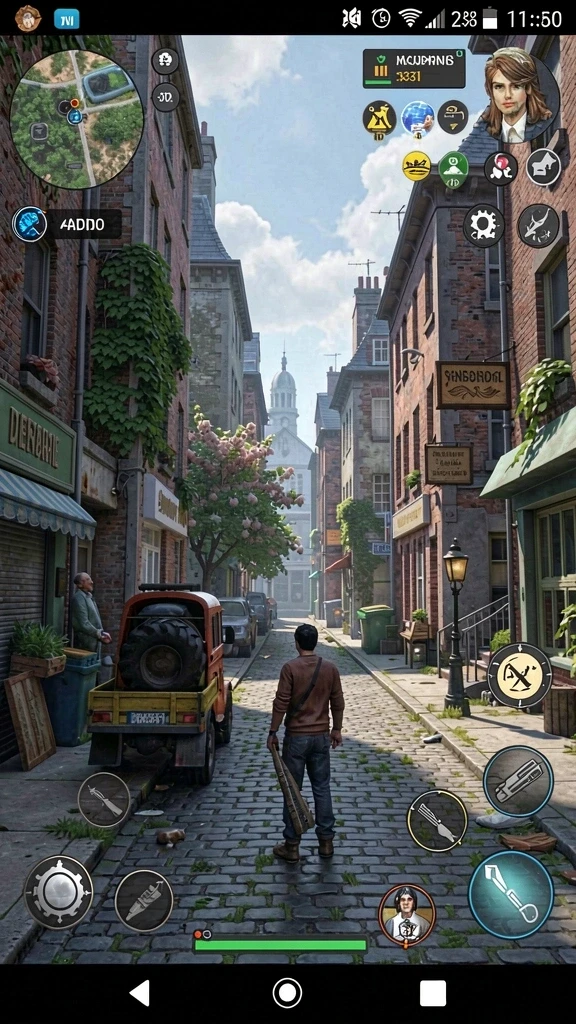This screenshot has width=576, height=1024.
Task: Tap the cream crossed-tools button
Action: point(520,675)
